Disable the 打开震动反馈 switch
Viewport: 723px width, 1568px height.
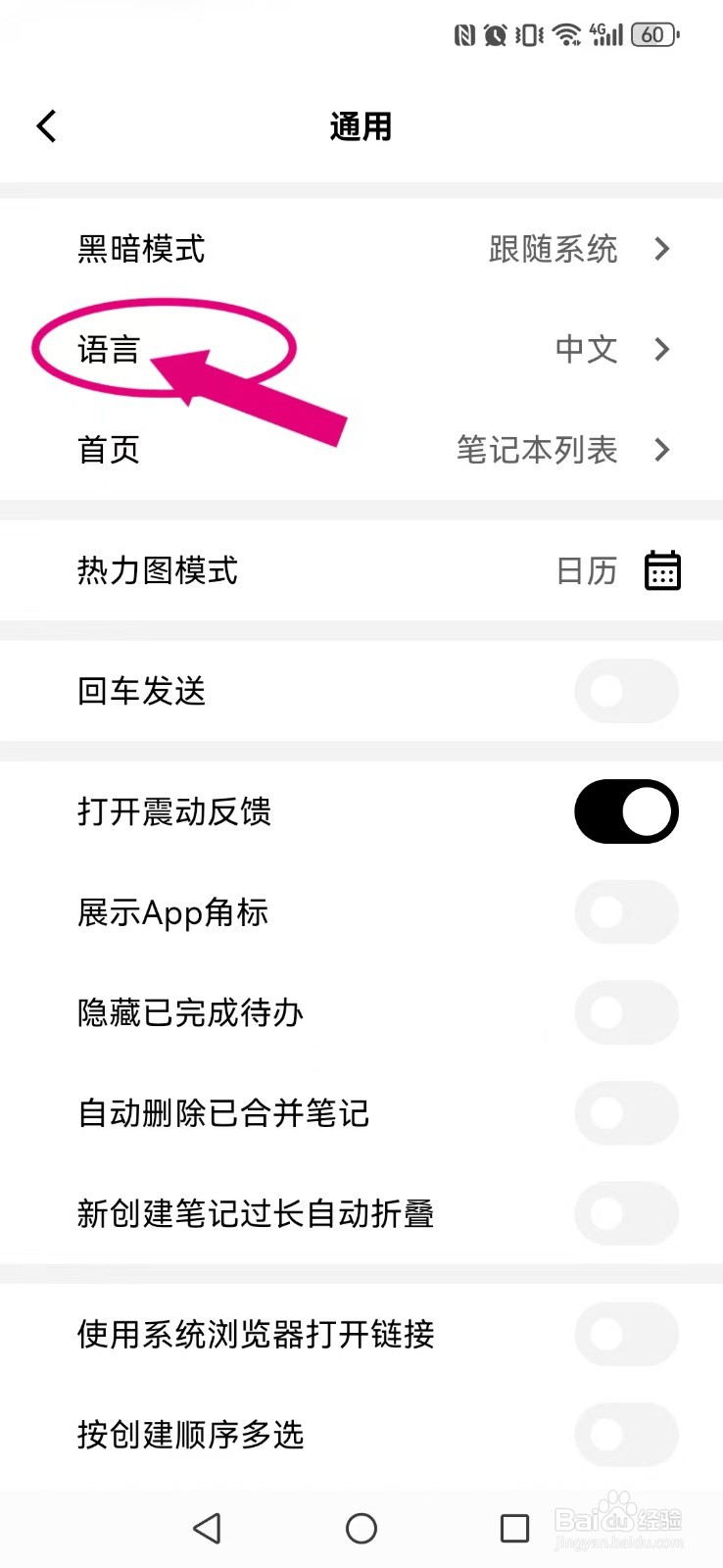[626, 811]
